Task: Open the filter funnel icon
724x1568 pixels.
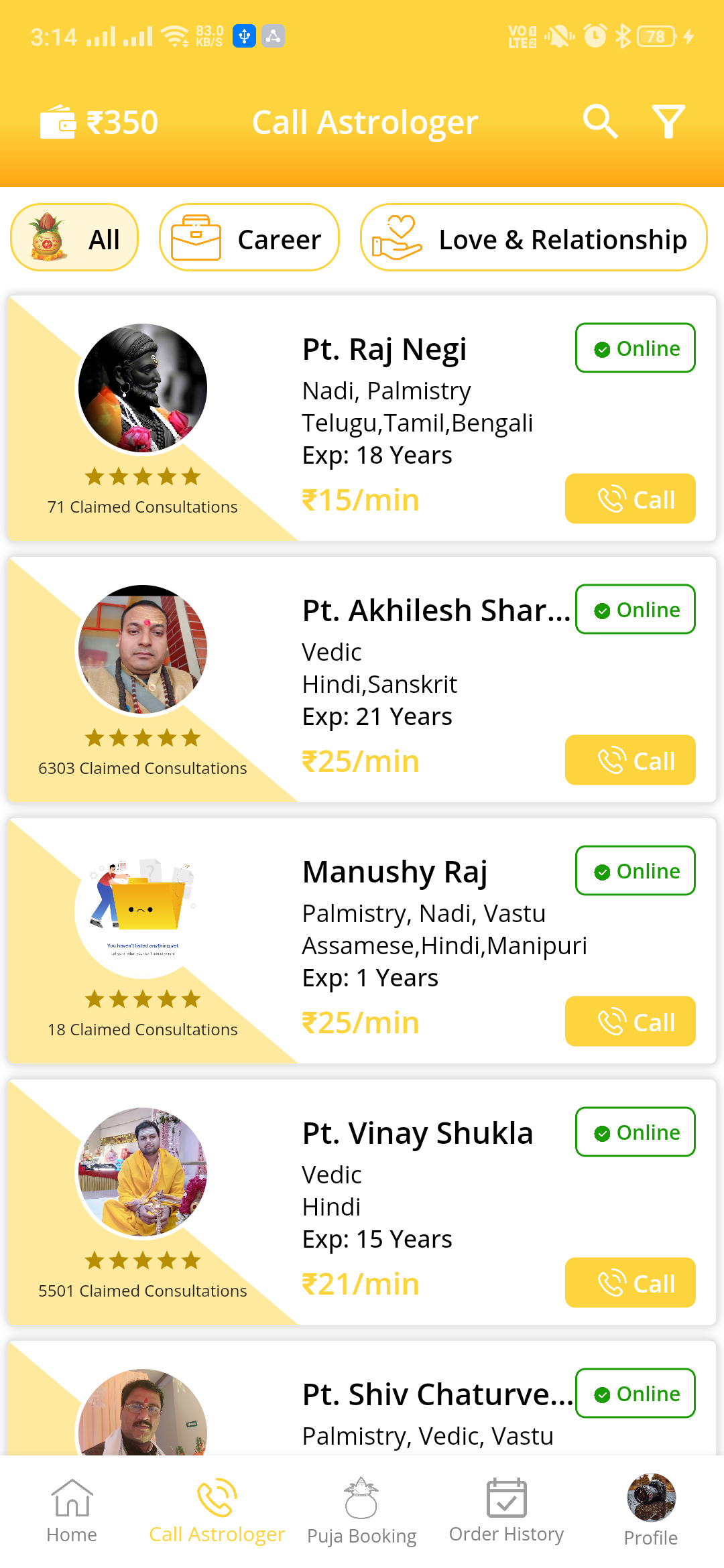Action: [x=668, y=121]
